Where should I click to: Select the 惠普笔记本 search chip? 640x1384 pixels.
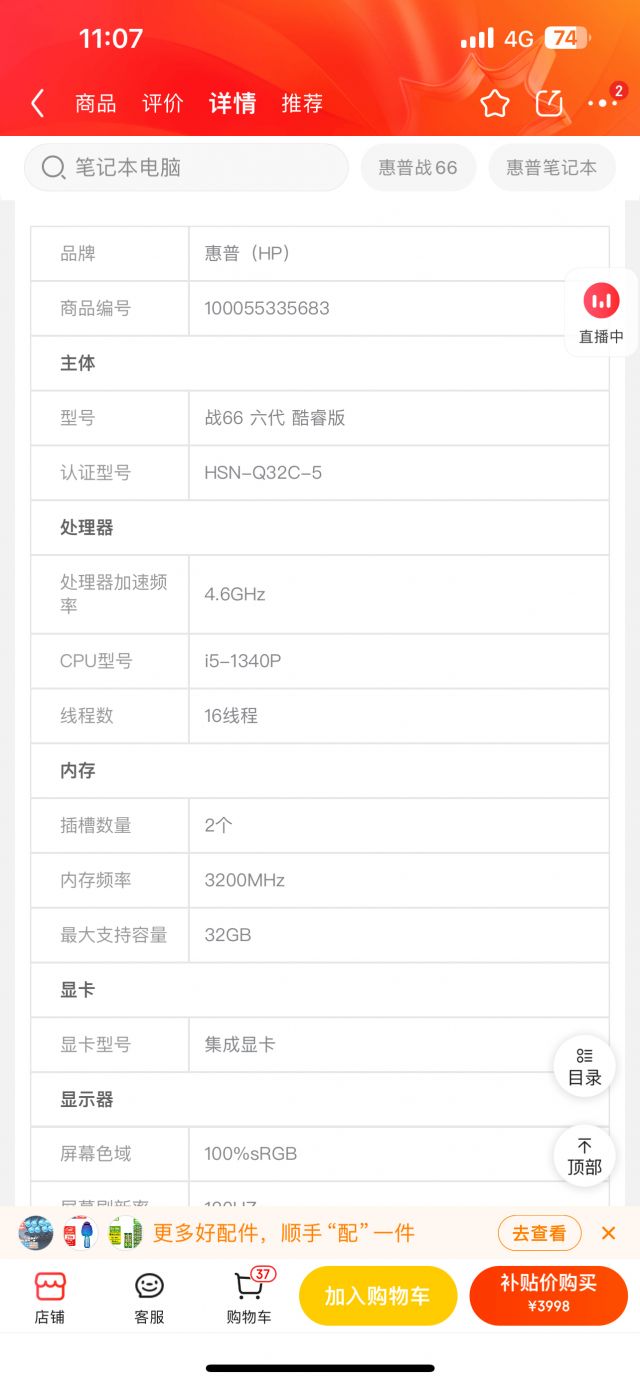click(551, 168)
